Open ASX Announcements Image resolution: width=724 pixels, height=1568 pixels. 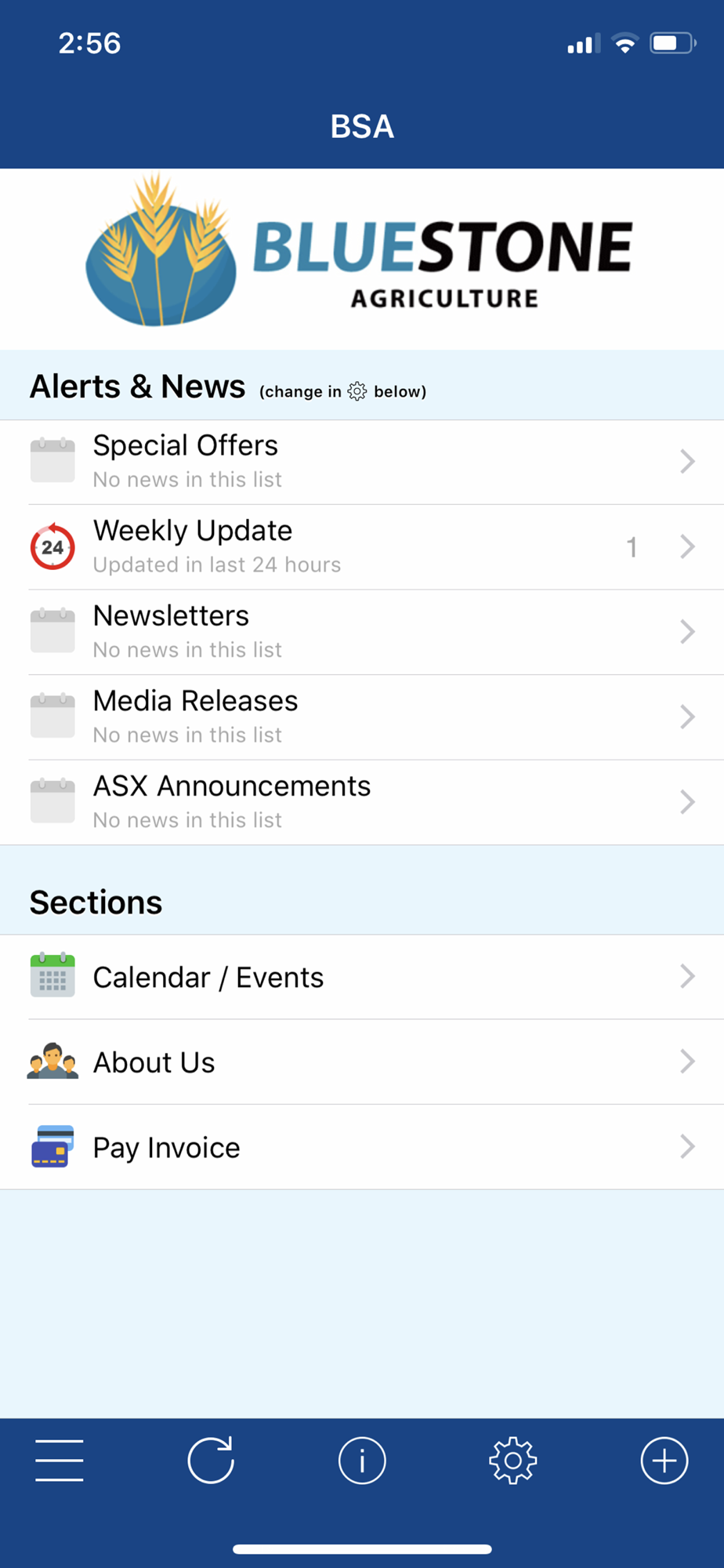coord(362,802)
